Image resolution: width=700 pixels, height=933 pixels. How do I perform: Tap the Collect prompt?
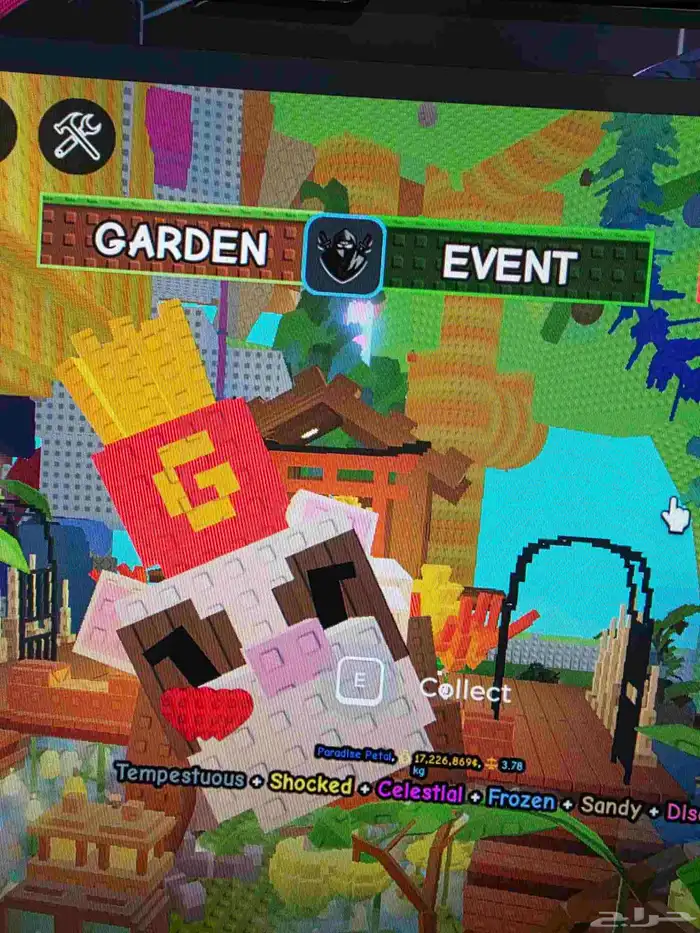tap(464, 688)
